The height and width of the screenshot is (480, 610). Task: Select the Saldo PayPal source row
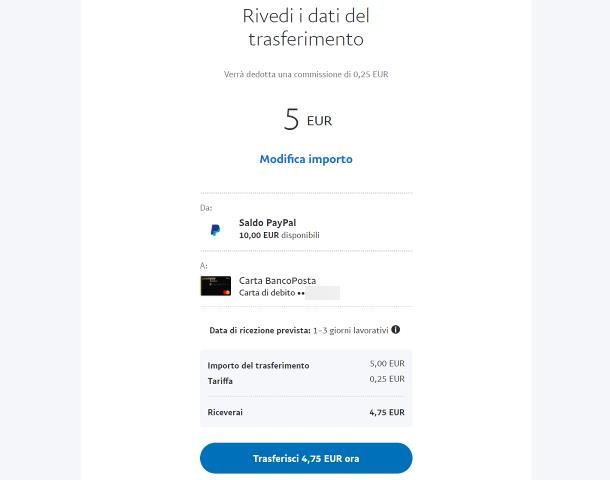tap(305, 229)
